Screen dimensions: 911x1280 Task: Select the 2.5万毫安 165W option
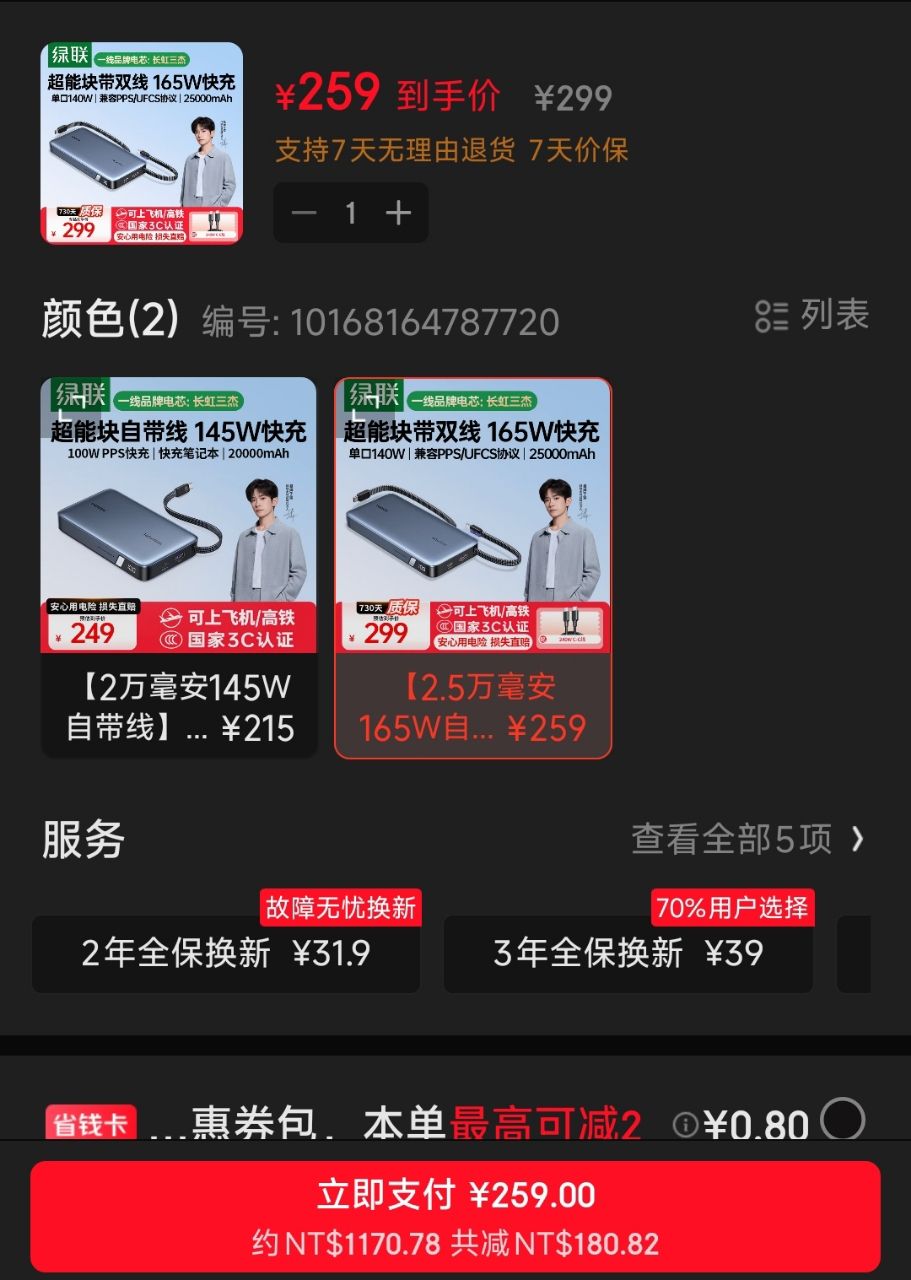472,567
